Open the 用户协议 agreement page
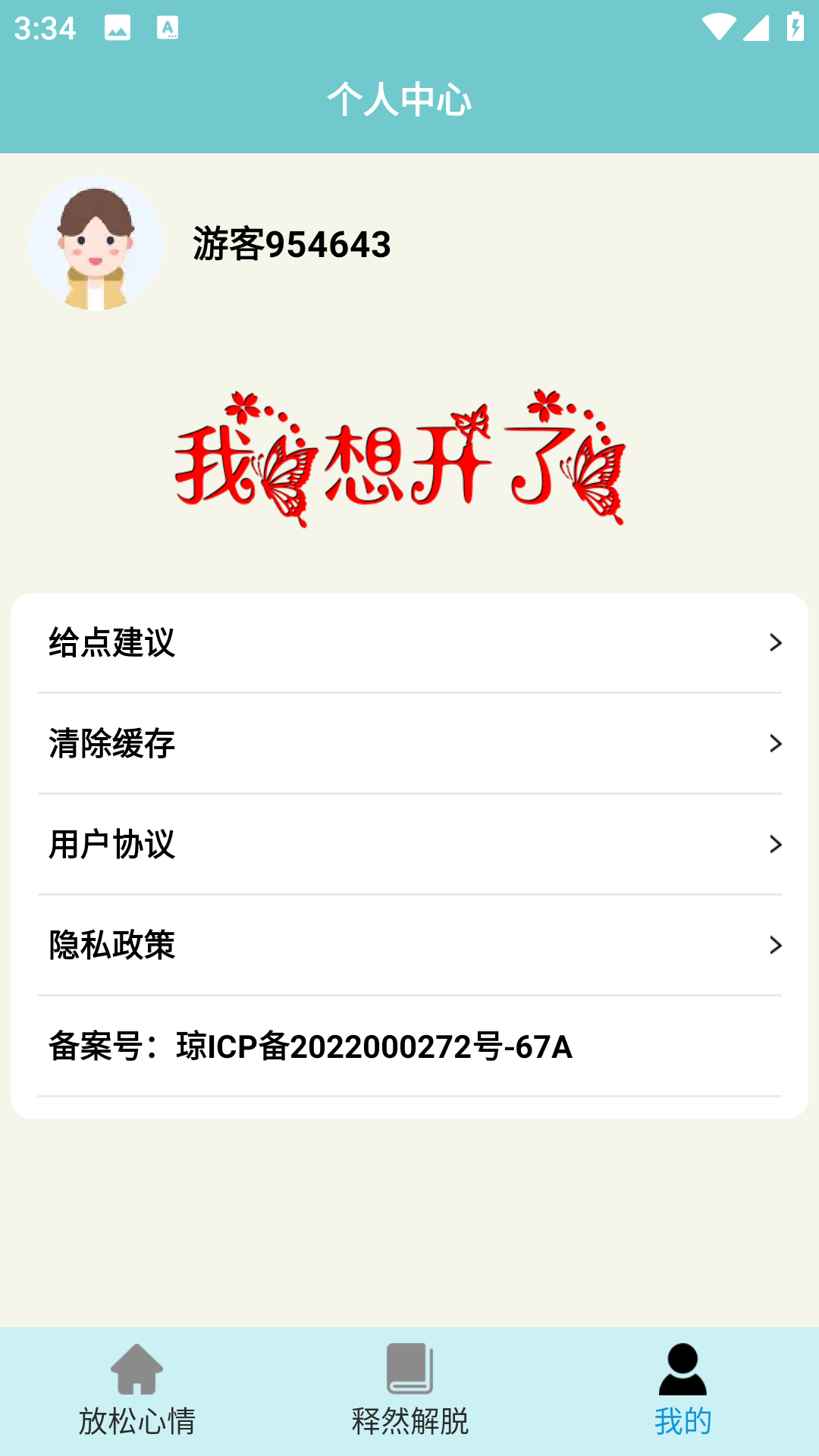Image resolution: width=819 pixels, height=1456 pixels. pos(111,844)
